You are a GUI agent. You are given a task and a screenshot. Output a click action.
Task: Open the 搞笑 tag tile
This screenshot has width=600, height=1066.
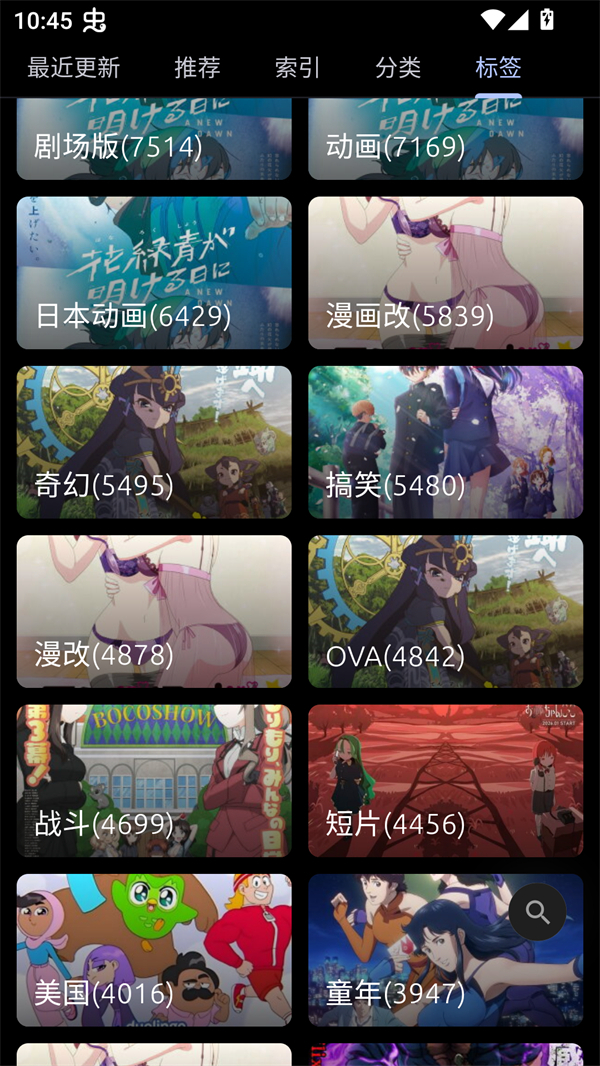pyautogui.click(x=445, y=442)
